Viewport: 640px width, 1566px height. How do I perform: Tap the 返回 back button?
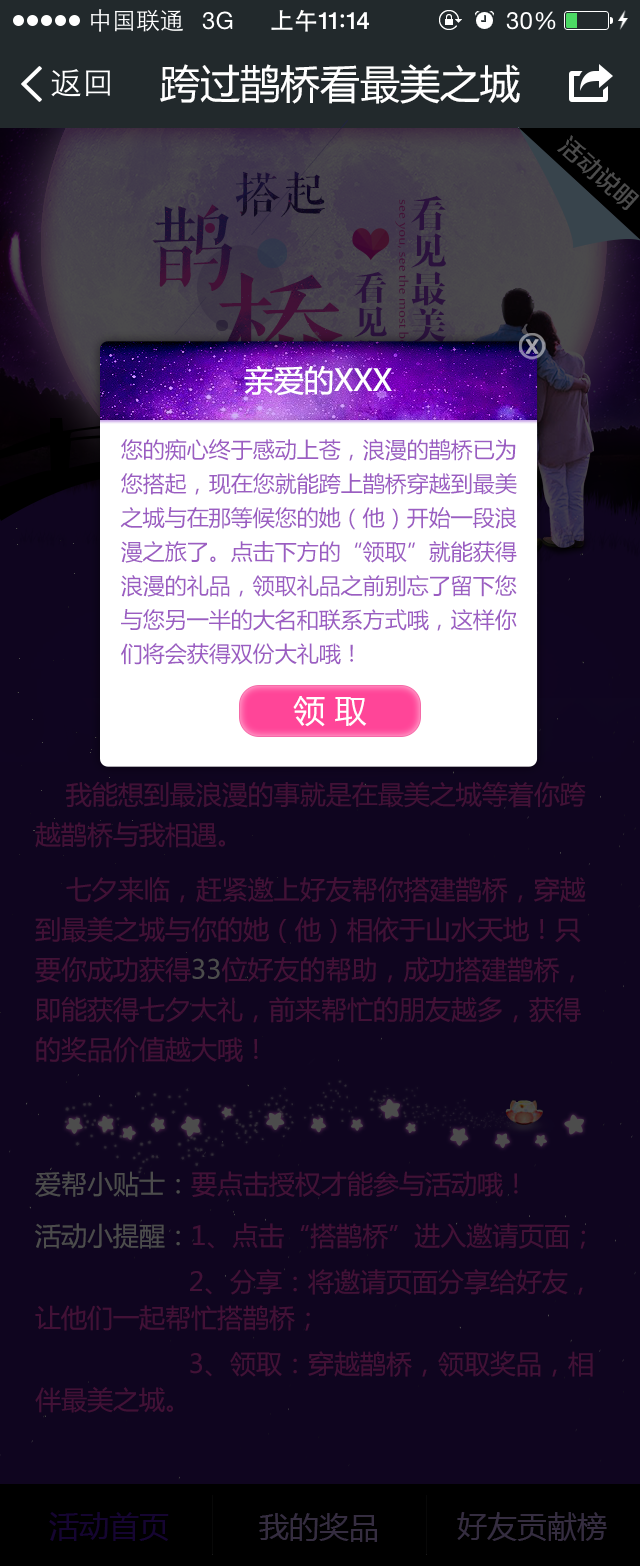[x=66, y=84]
